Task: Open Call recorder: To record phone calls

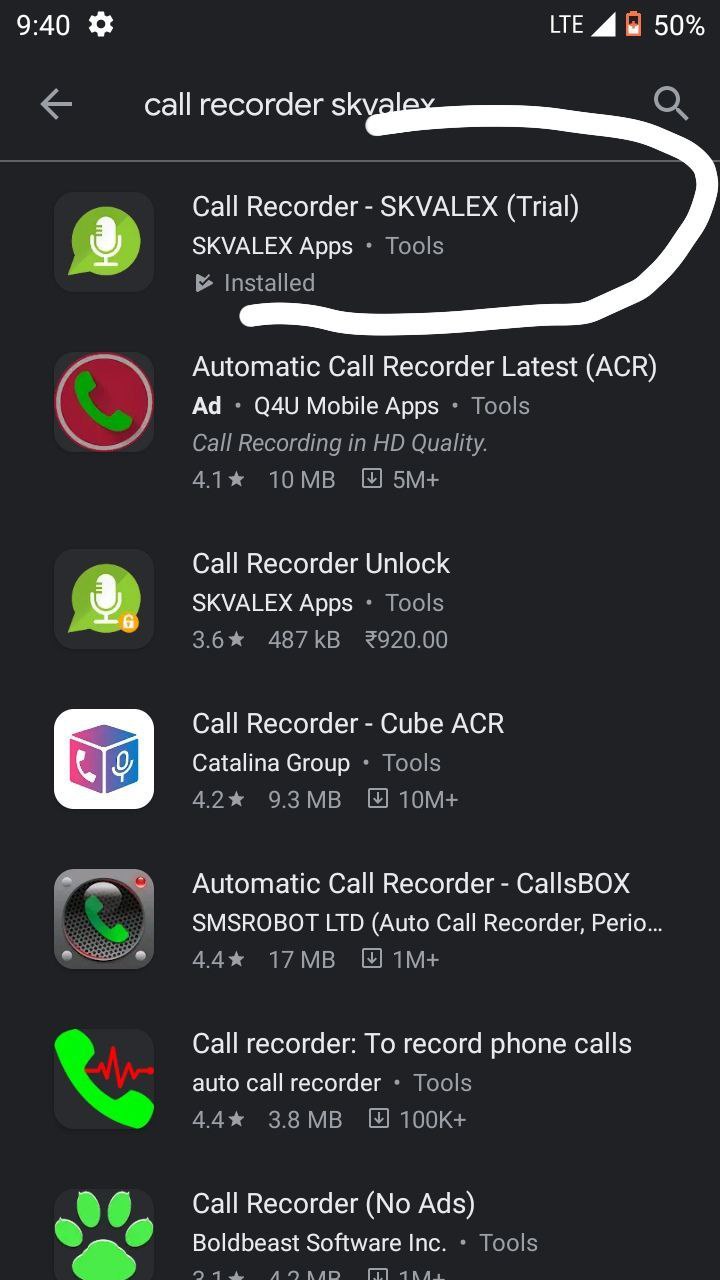Action: [x=360, y=1080]
